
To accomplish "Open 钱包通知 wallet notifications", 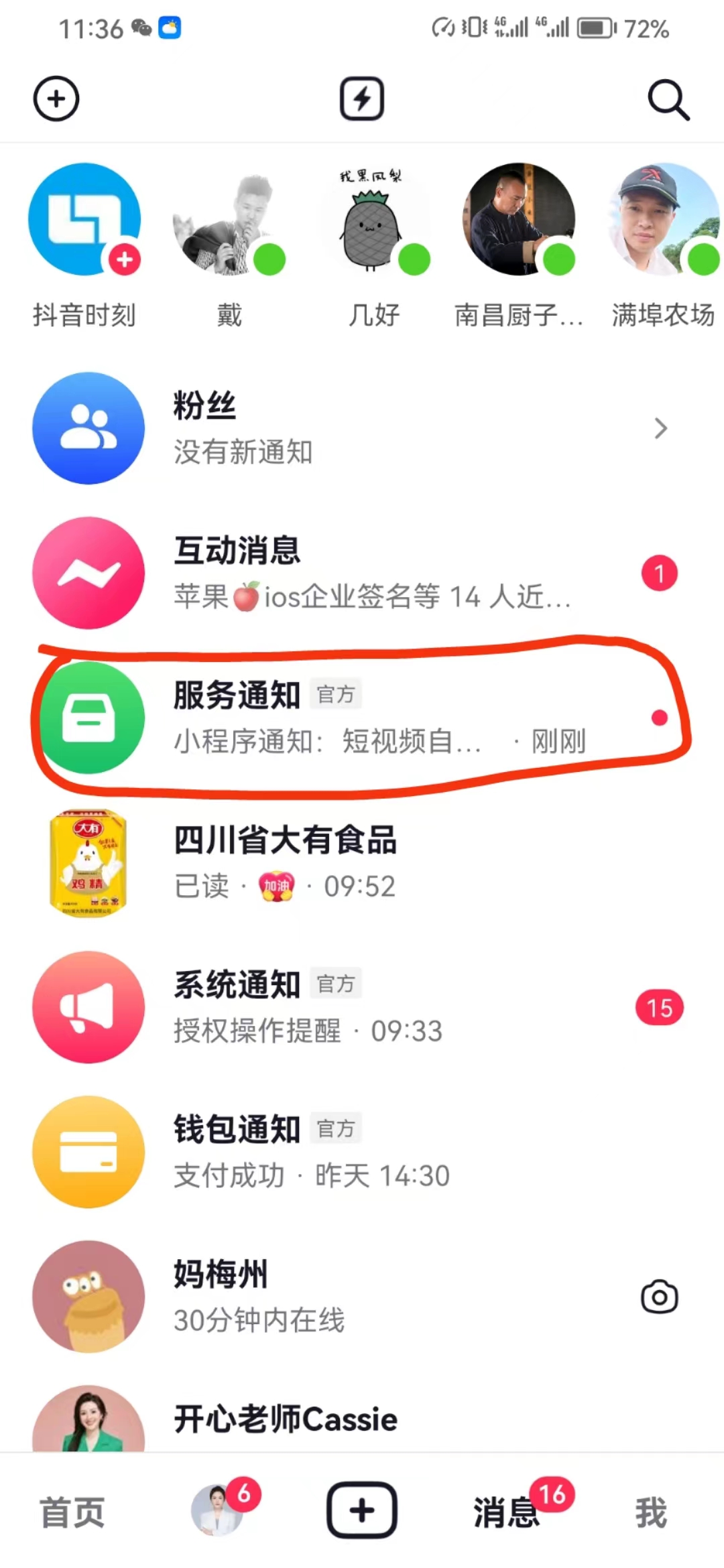I will point(362,1153).
